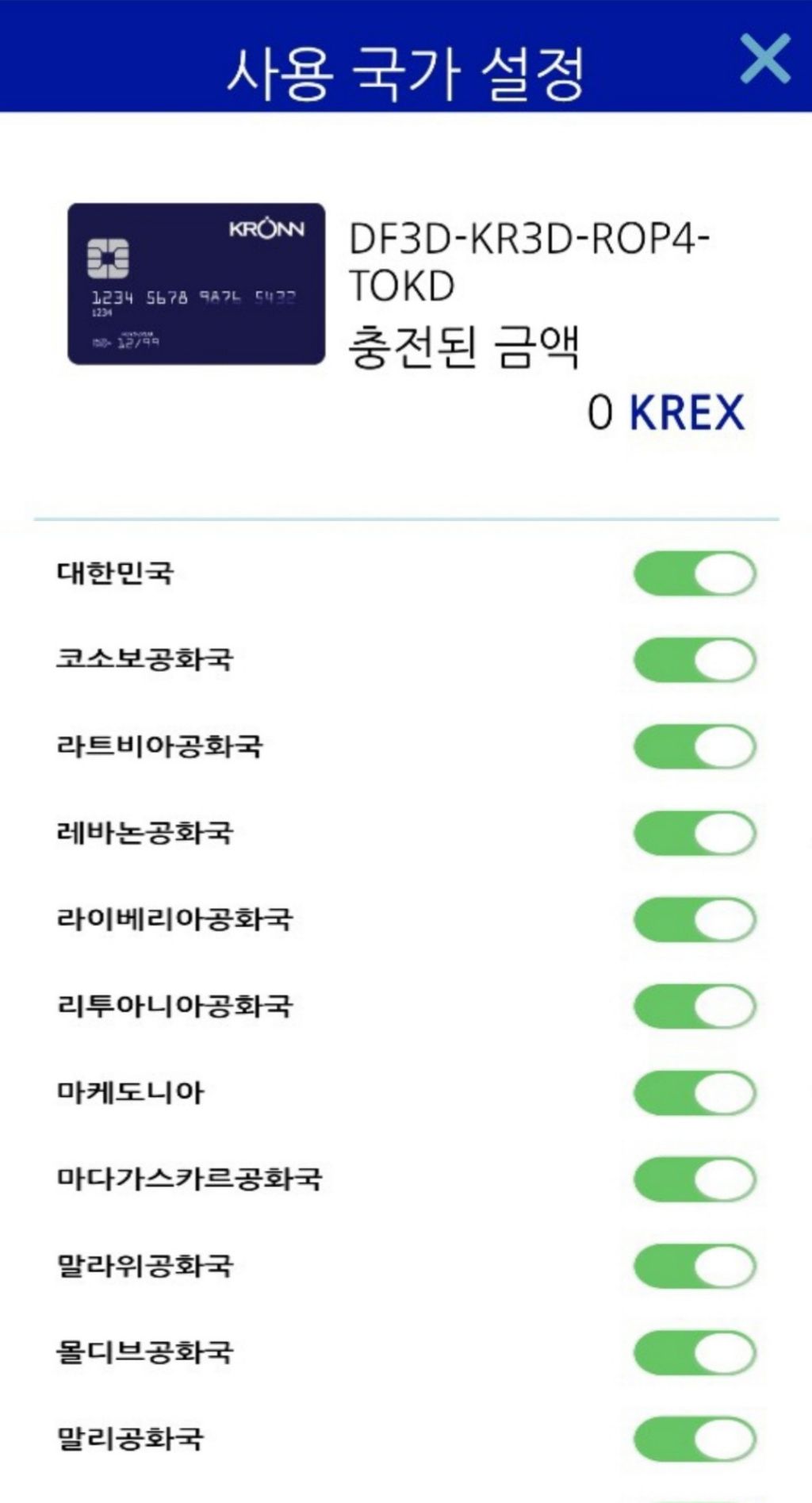Disable 말라위공화국 country switch
This screenshot has width=812, height=1503.
pos(695,1265)
